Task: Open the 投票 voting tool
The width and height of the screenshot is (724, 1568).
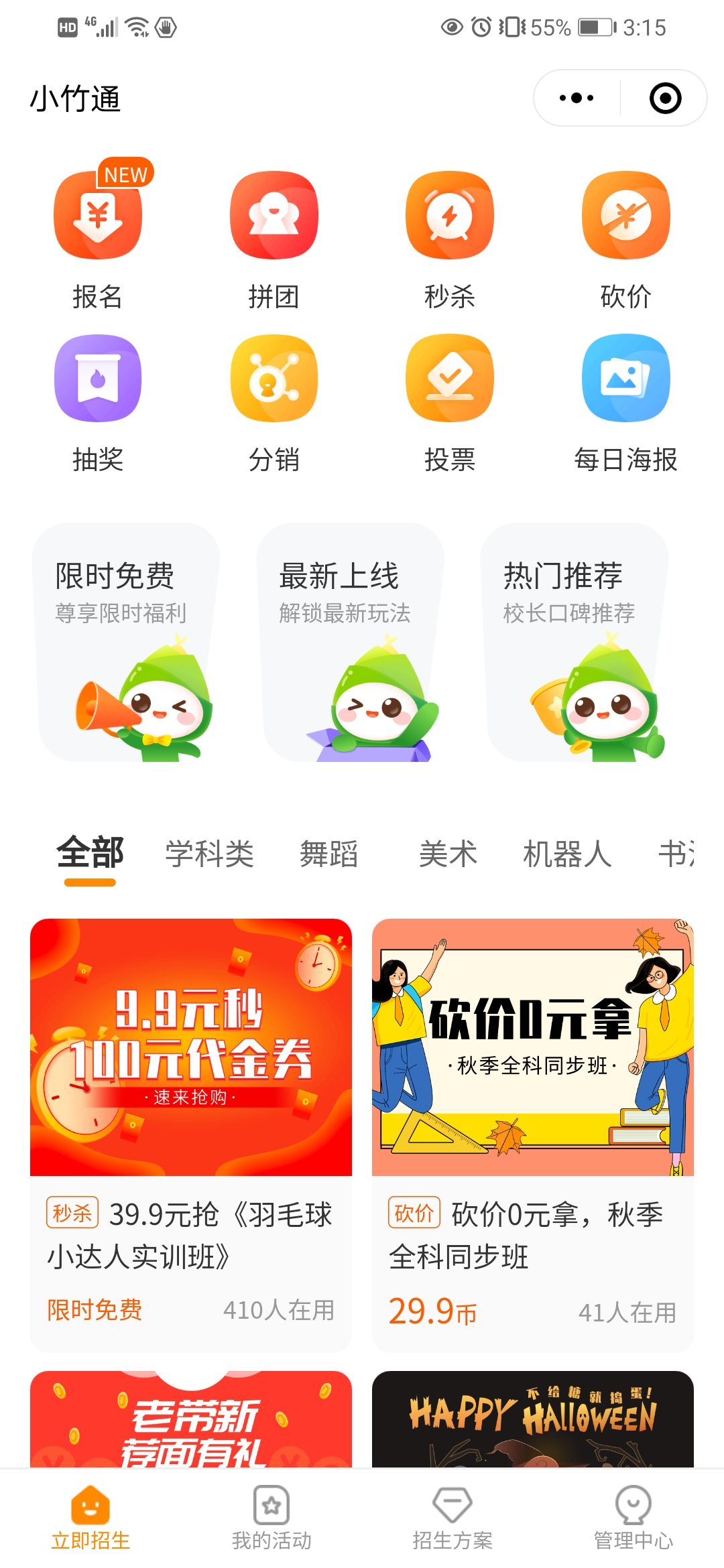Action: pyautogui.click(x=449, y=379)
